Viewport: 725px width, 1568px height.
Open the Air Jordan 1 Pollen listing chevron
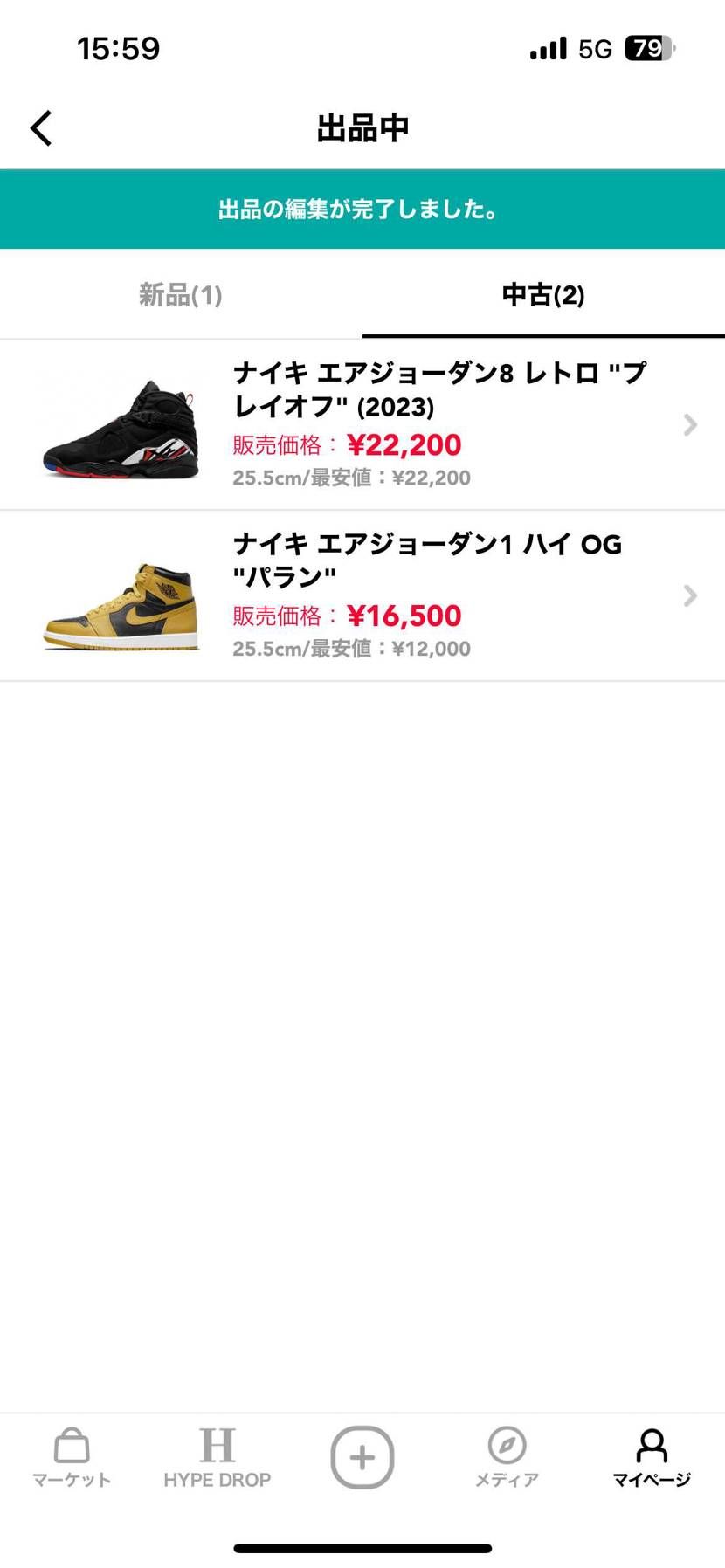(x=689, y=595)
